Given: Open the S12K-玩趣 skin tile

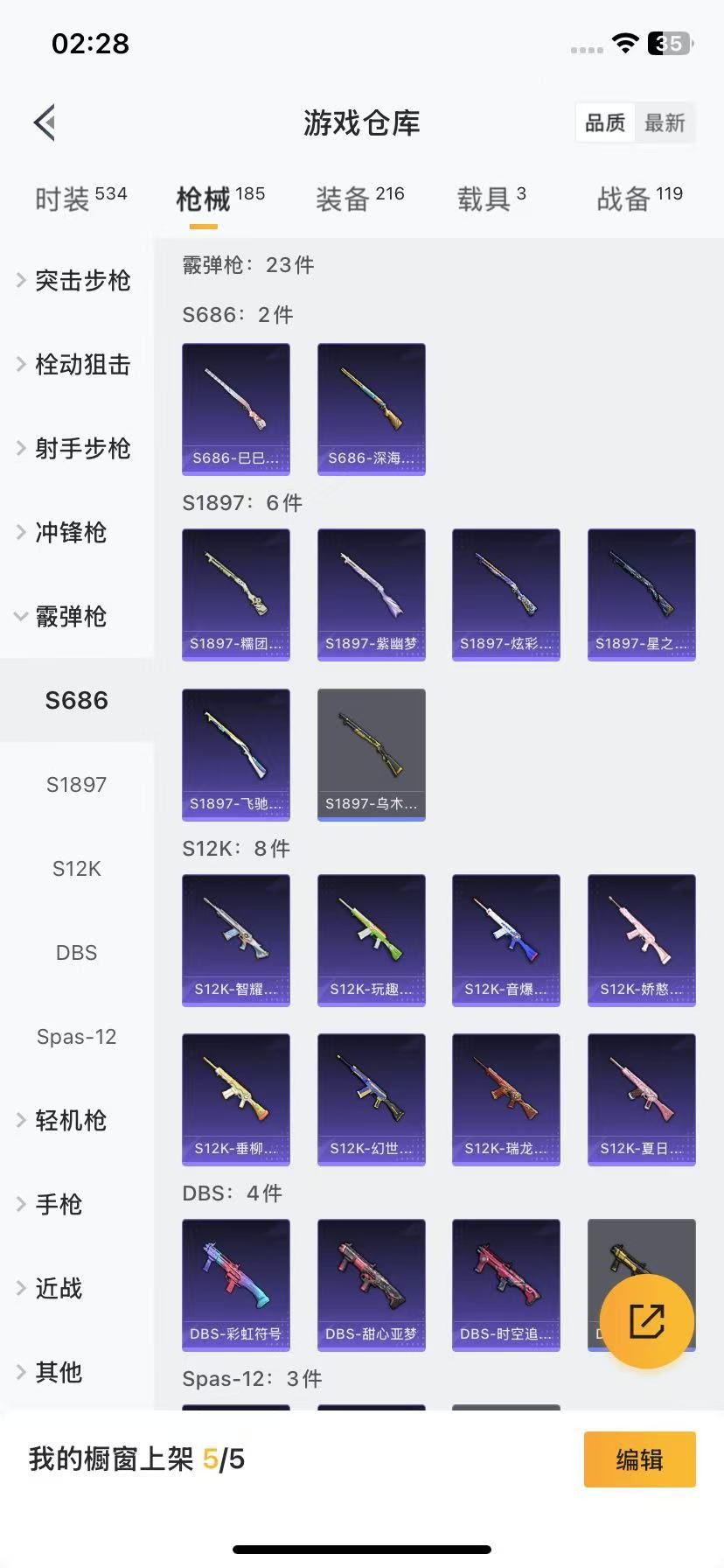Looking at the screenshot, I should [x=371, y=940].
